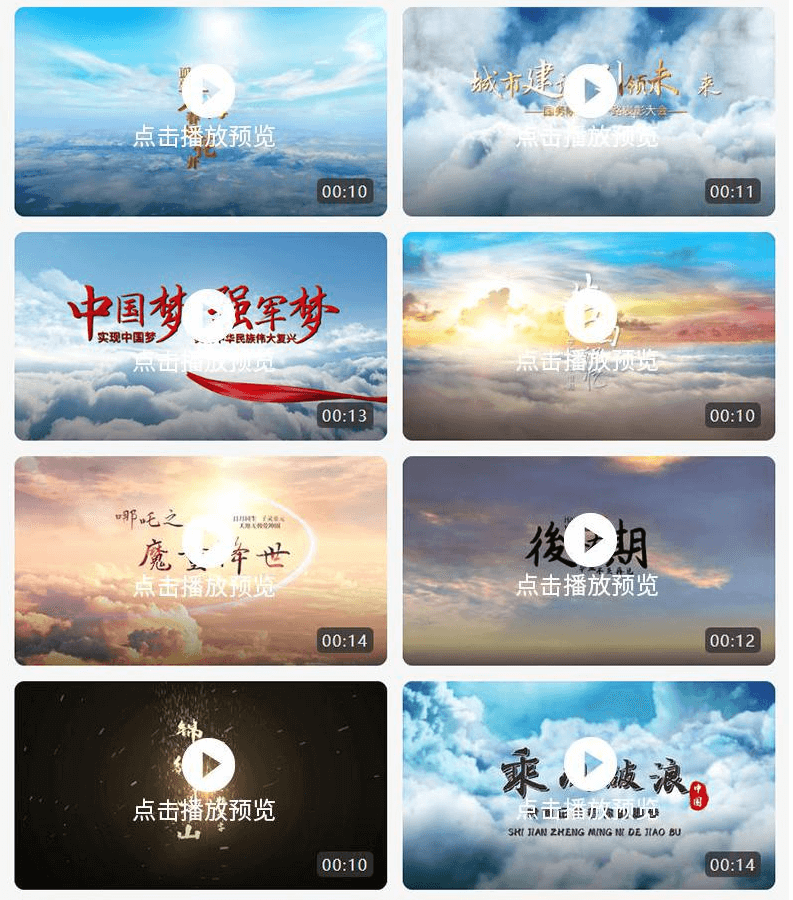Play preview of the 中国梦强军梦 video
Screen dimensions: 793x900
pos(208,315)
